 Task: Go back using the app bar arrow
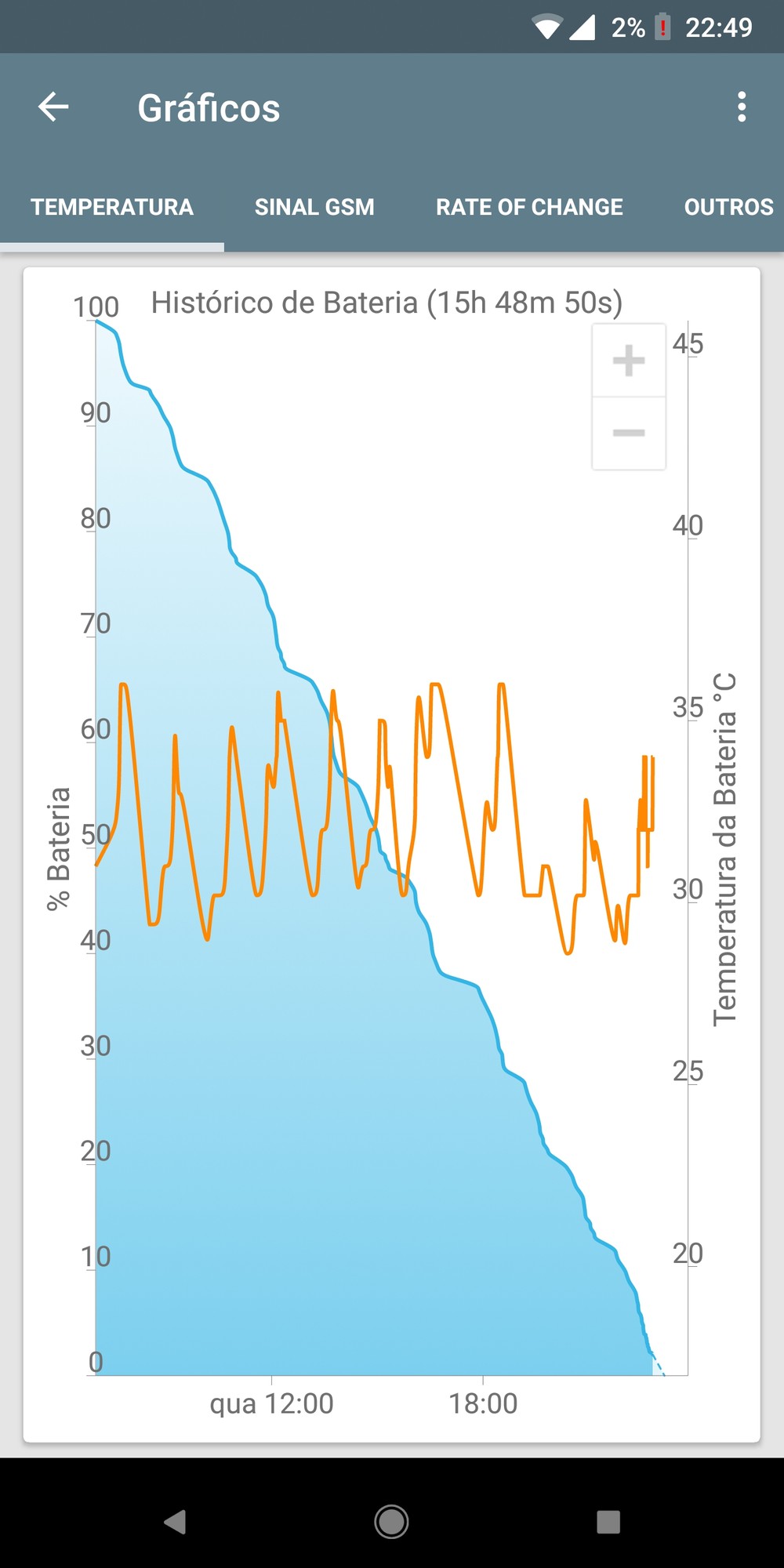click(x=53, y=107)
